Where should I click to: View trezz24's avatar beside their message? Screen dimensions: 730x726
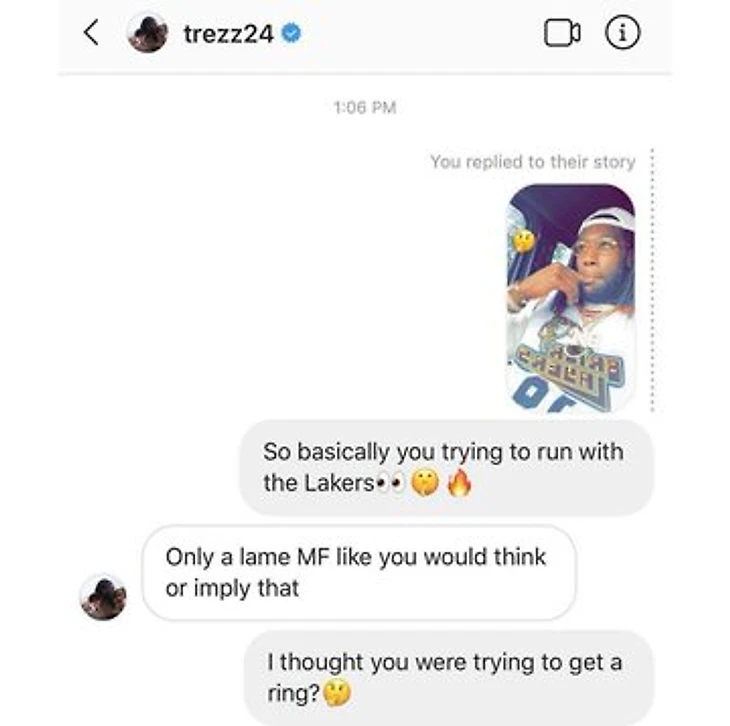(103, 597)
